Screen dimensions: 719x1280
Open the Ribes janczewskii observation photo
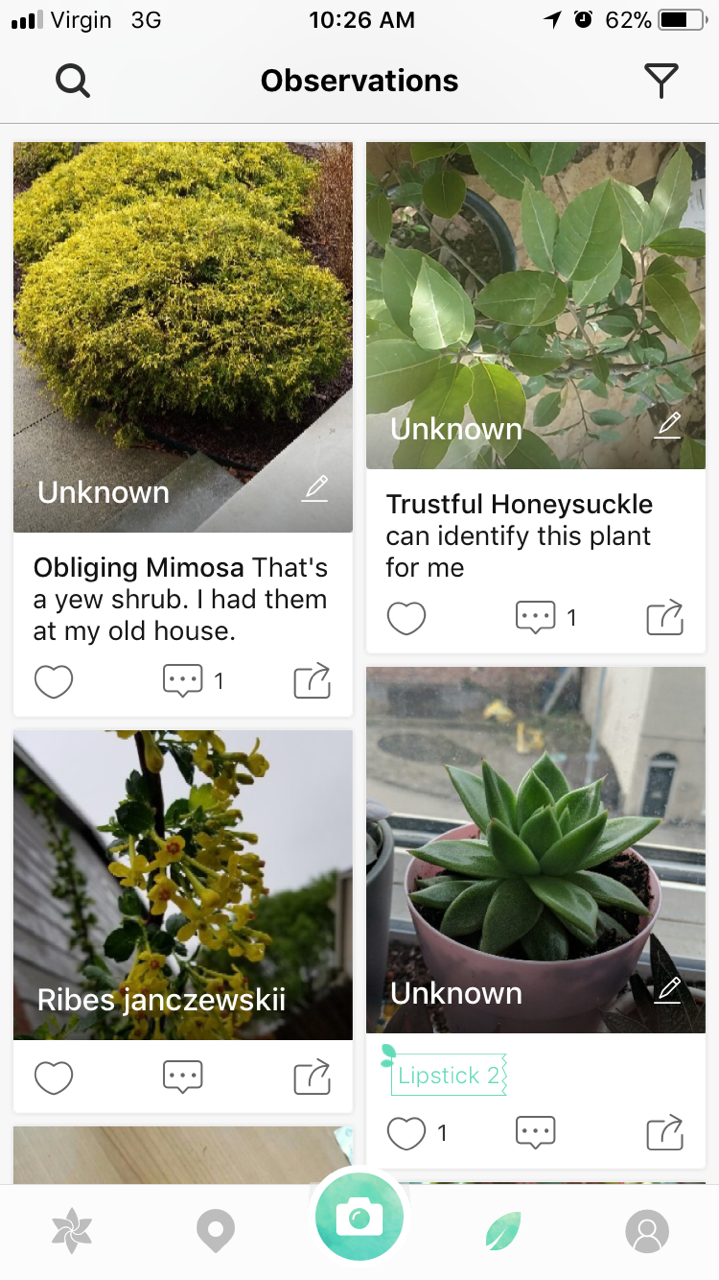tap(183, 885)
